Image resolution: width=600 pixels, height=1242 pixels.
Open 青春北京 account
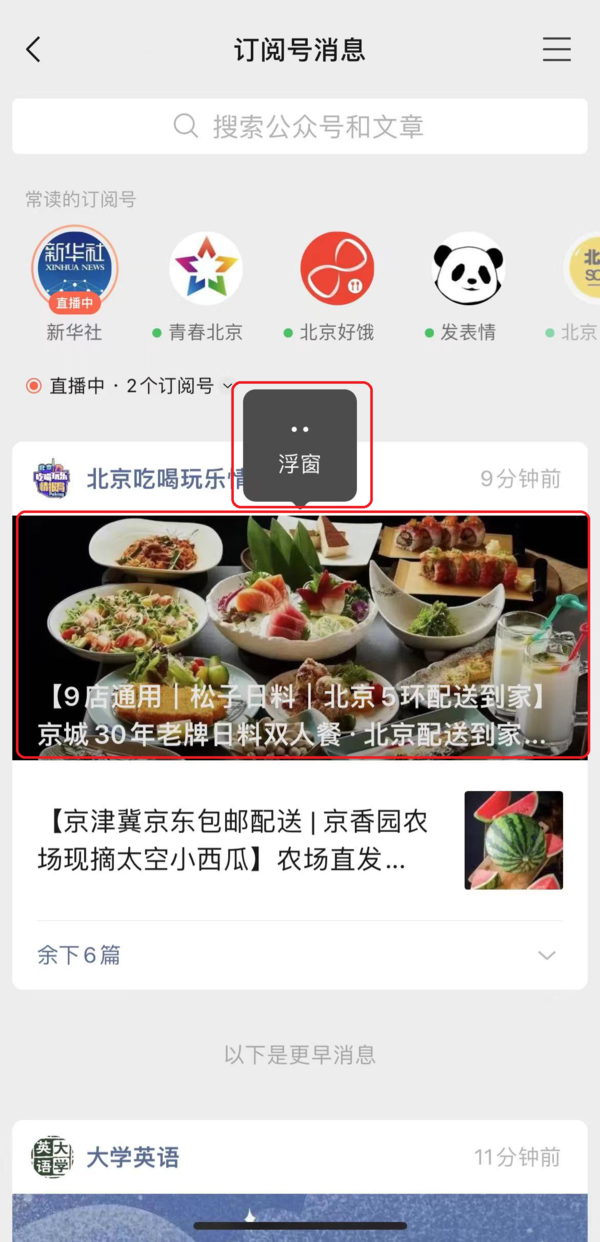pos(205,270)
